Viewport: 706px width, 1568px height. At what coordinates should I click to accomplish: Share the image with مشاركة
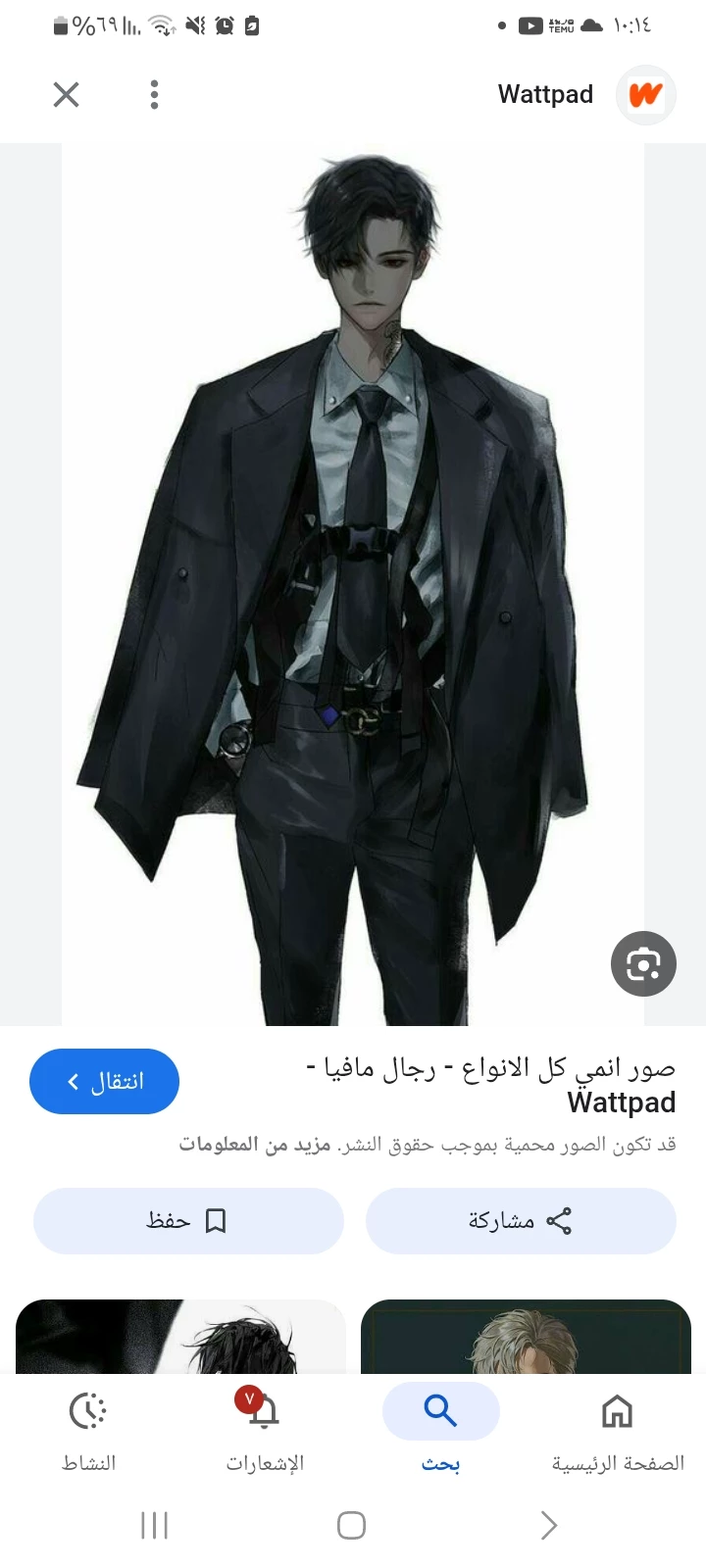[521, 1221]
